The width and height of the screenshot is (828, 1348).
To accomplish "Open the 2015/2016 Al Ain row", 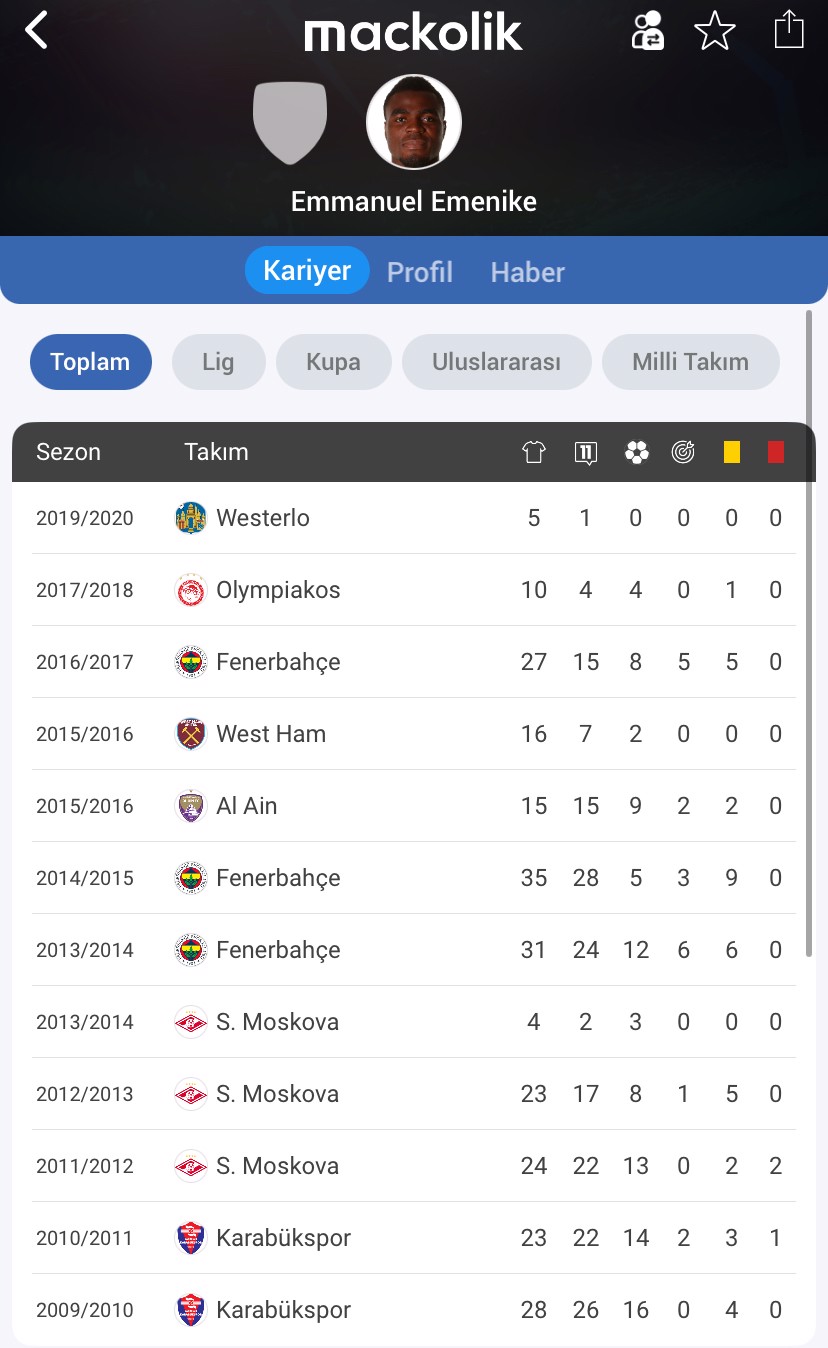I will tap(414, 806).
